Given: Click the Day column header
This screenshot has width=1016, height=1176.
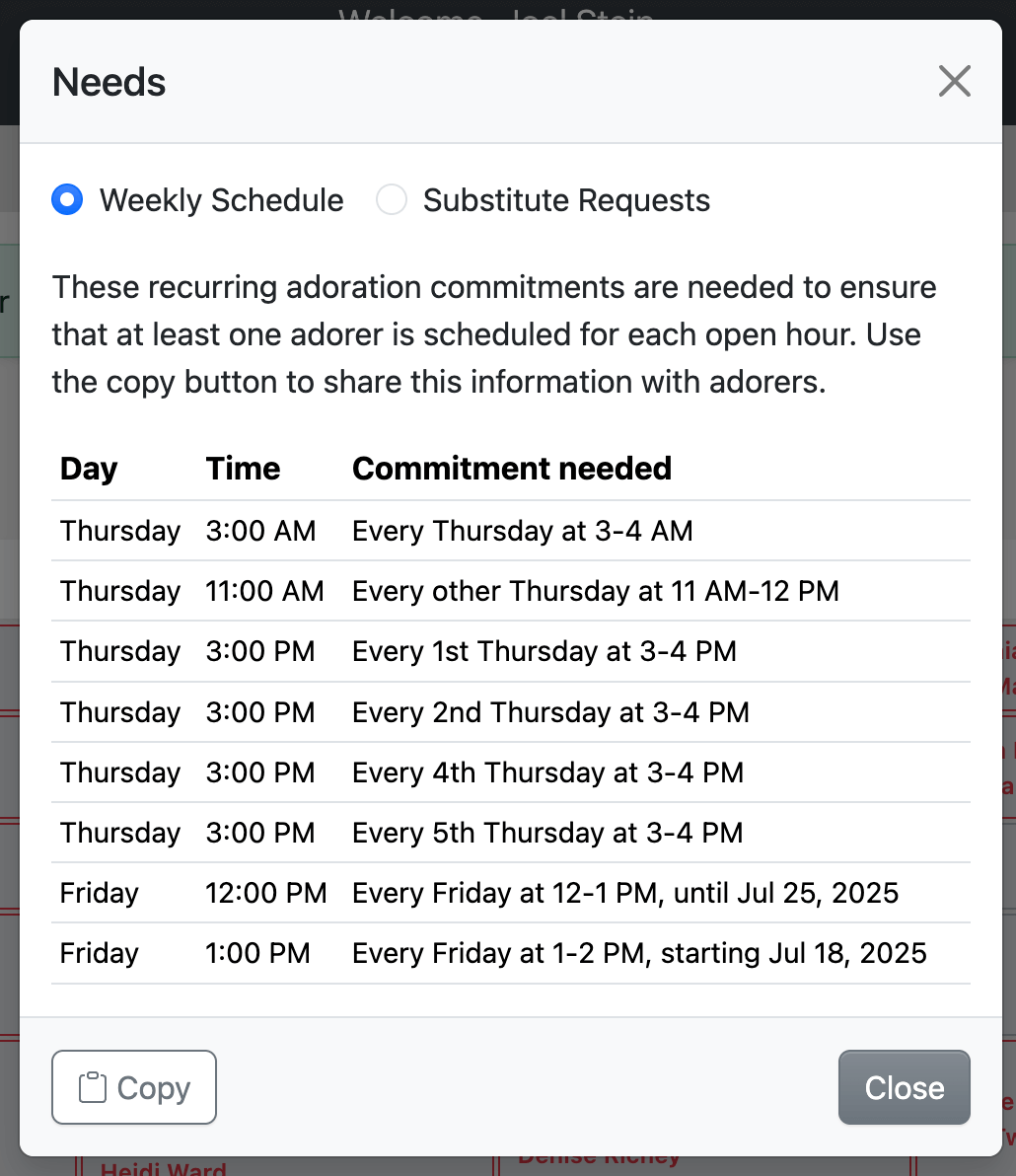Looking at the screenshot, I should [x=89, y=469].
